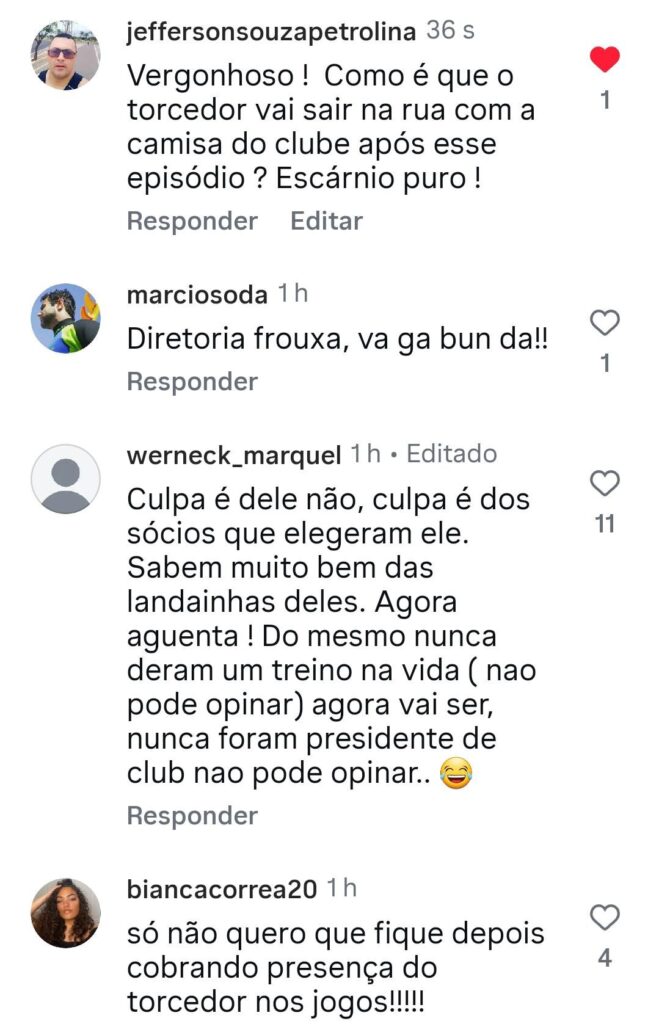Viewport: 659px width, 1024px height.
Task: Open marciosoda's profile picture
Action: (66, 318)
